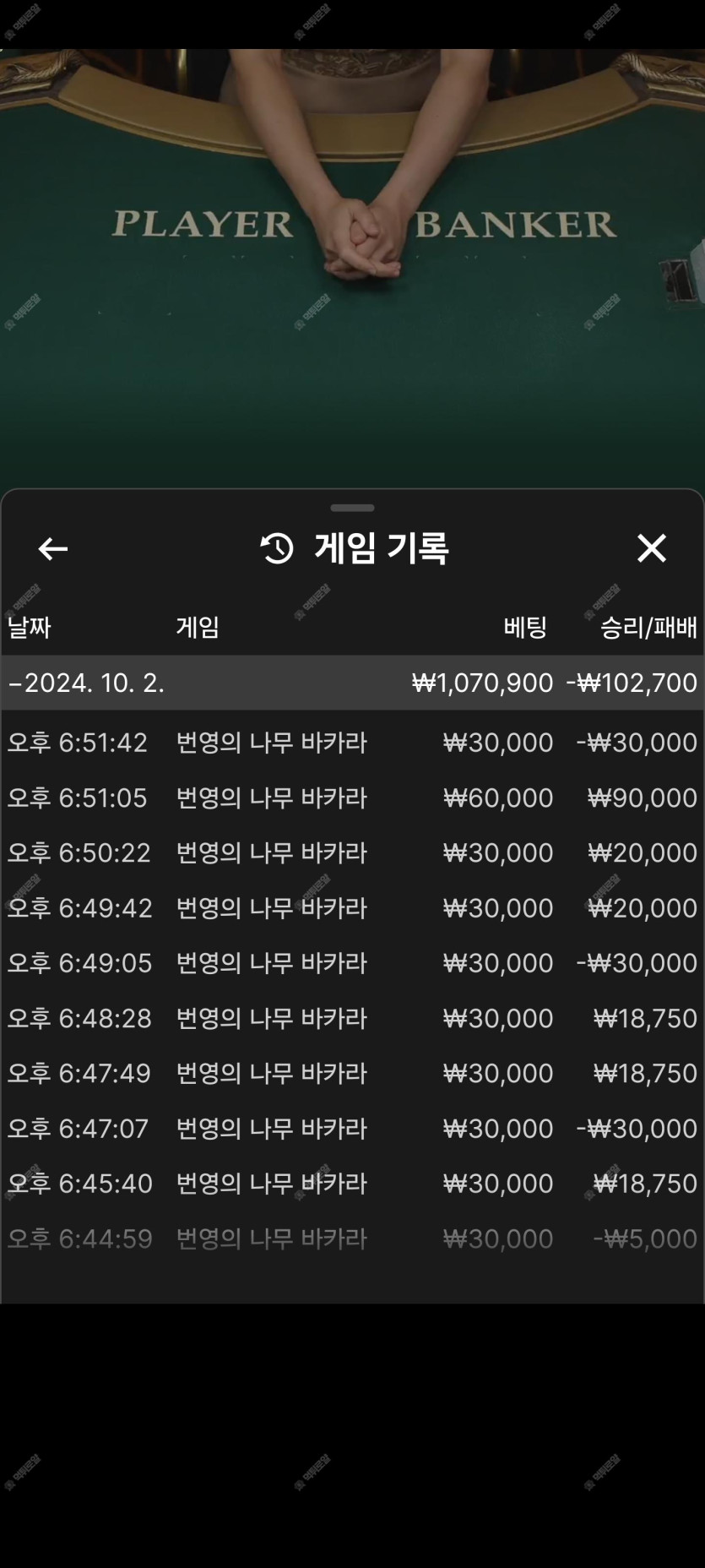
Task: Open the 오후 6:51:42 game record
Action: pyautogui.click(x=352, y=743)
